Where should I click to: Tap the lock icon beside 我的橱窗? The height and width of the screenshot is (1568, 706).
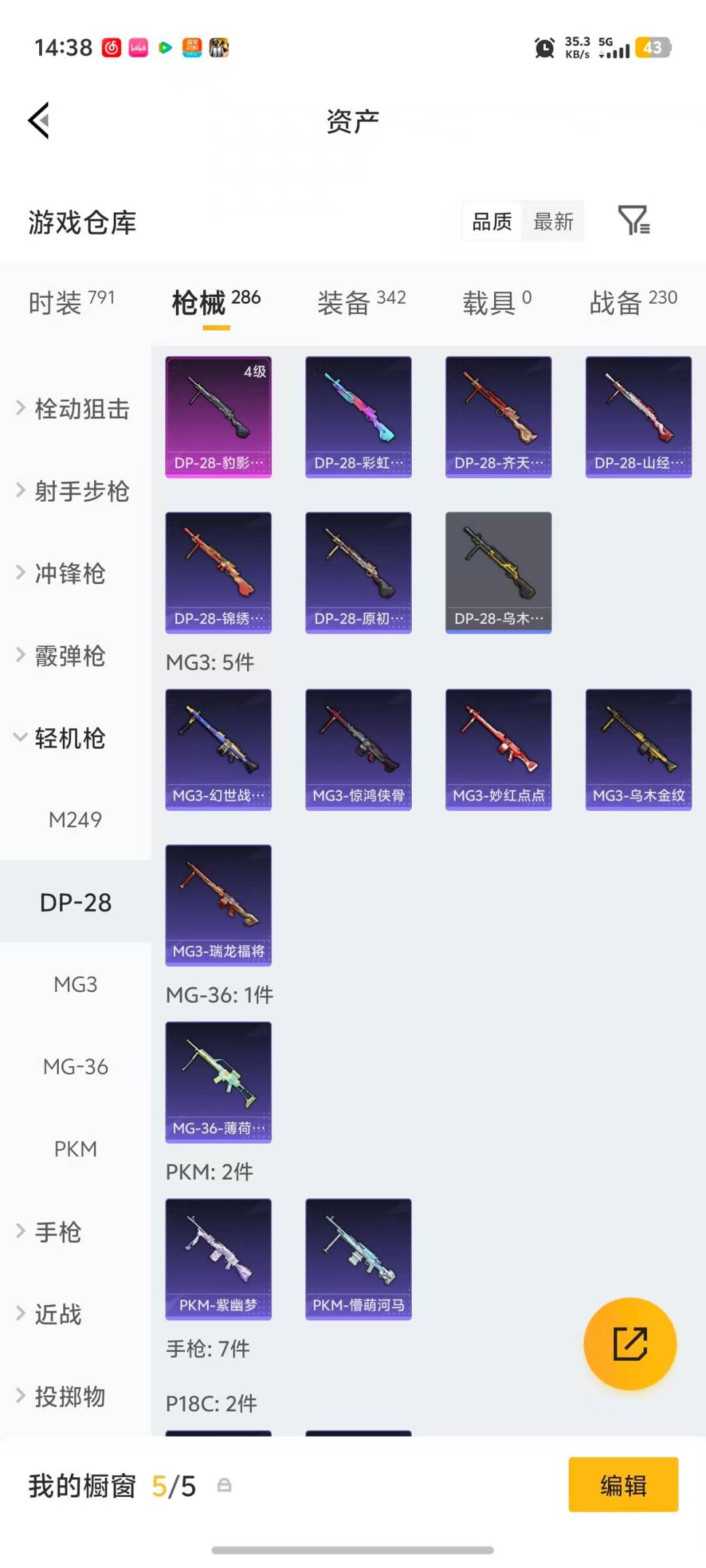(224, 1485)
